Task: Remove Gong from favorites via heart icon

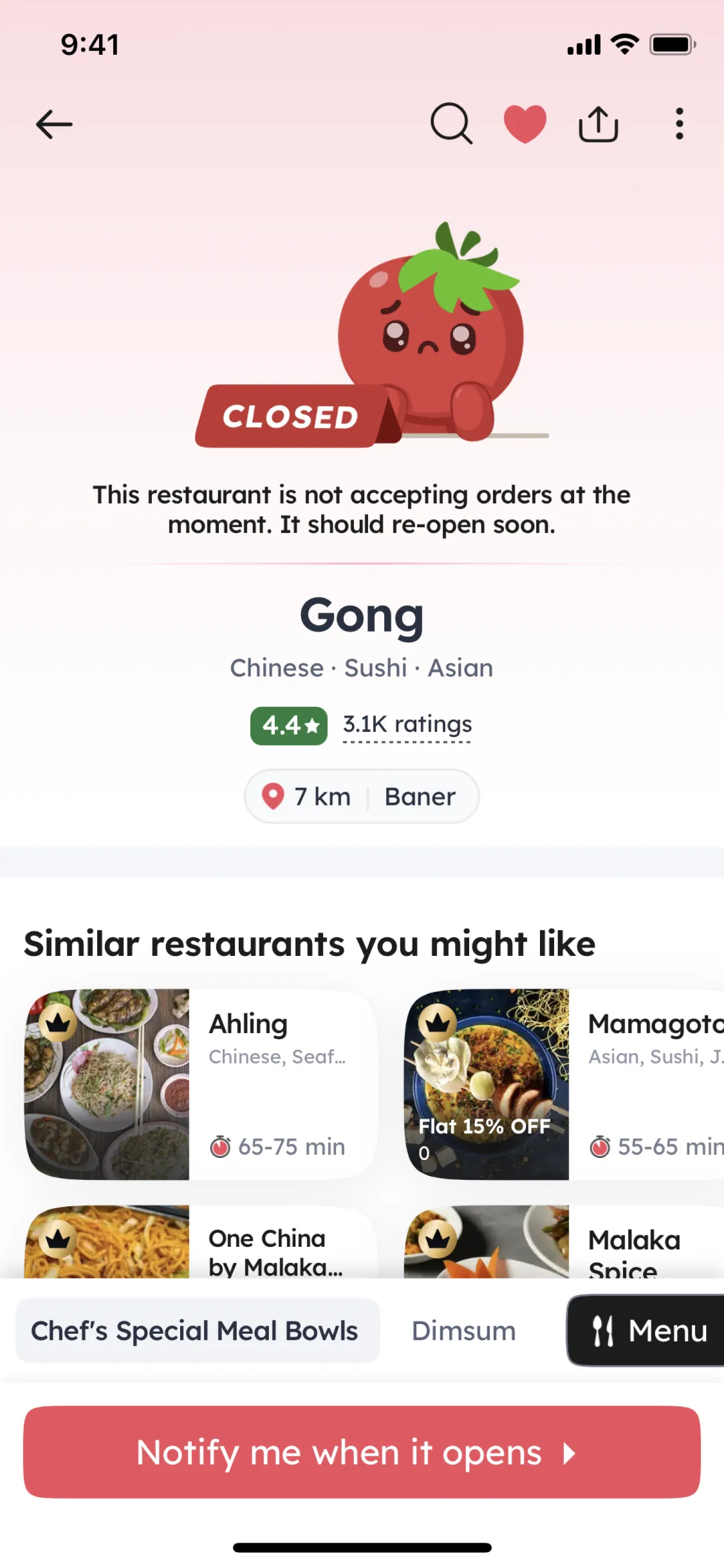Action: (525, 123)
